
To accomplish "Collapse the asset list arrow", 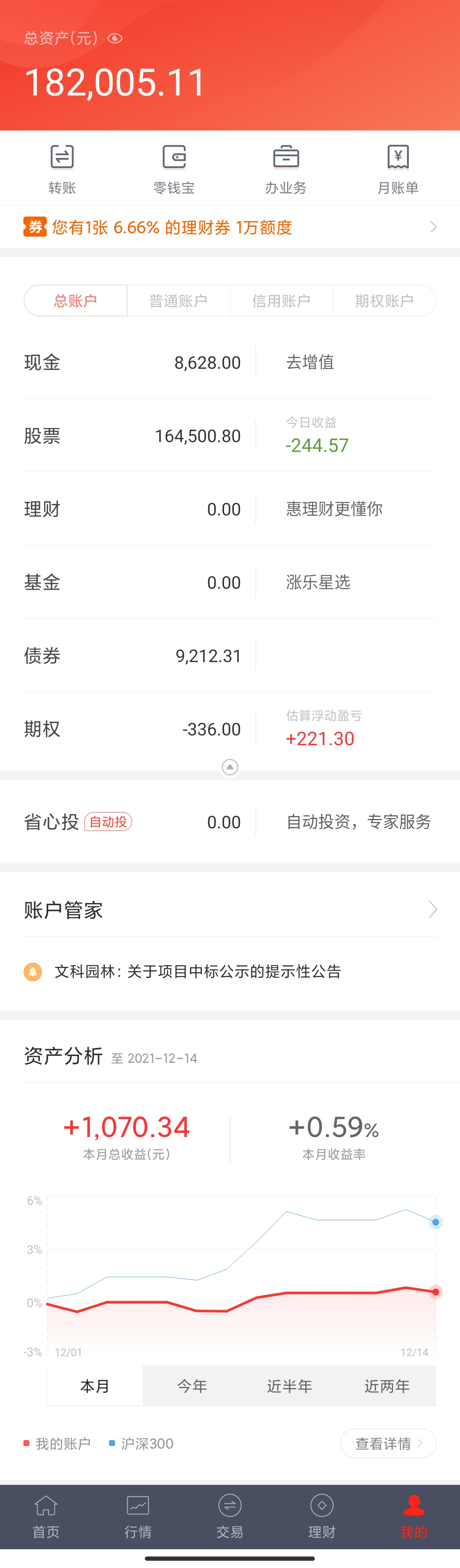I will [230, 767].
